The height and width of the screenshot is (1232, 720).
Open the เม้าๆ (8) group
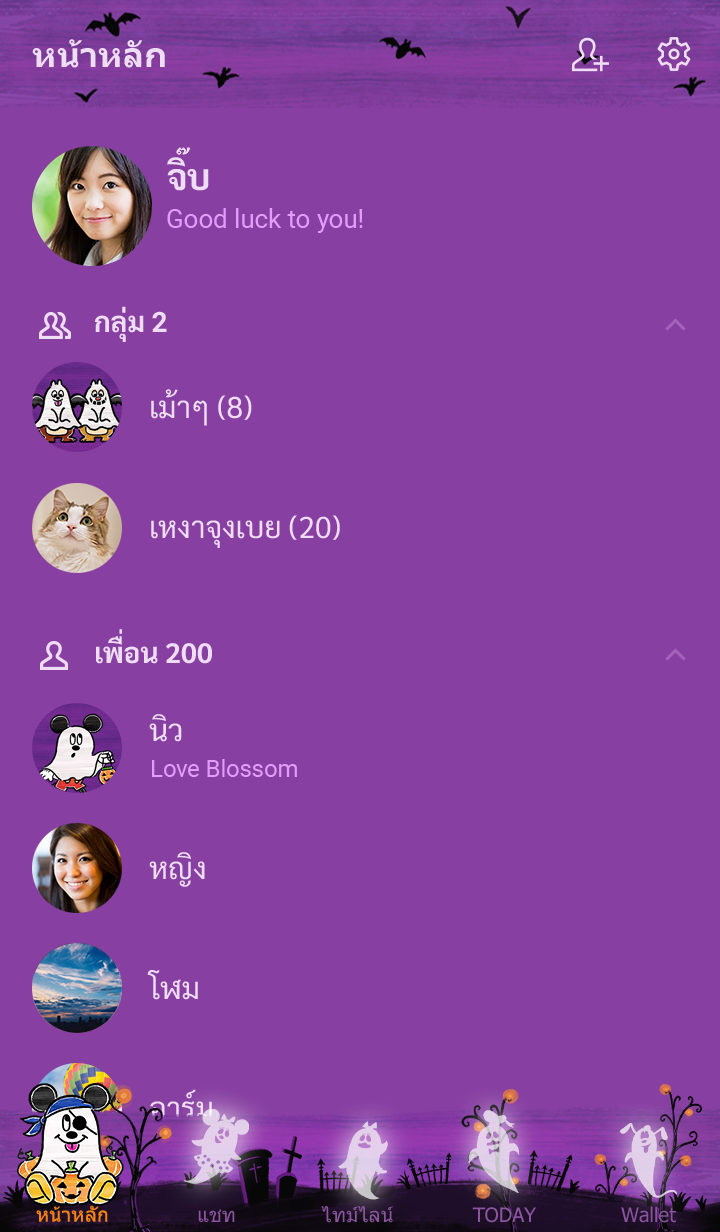click(200, 408)
